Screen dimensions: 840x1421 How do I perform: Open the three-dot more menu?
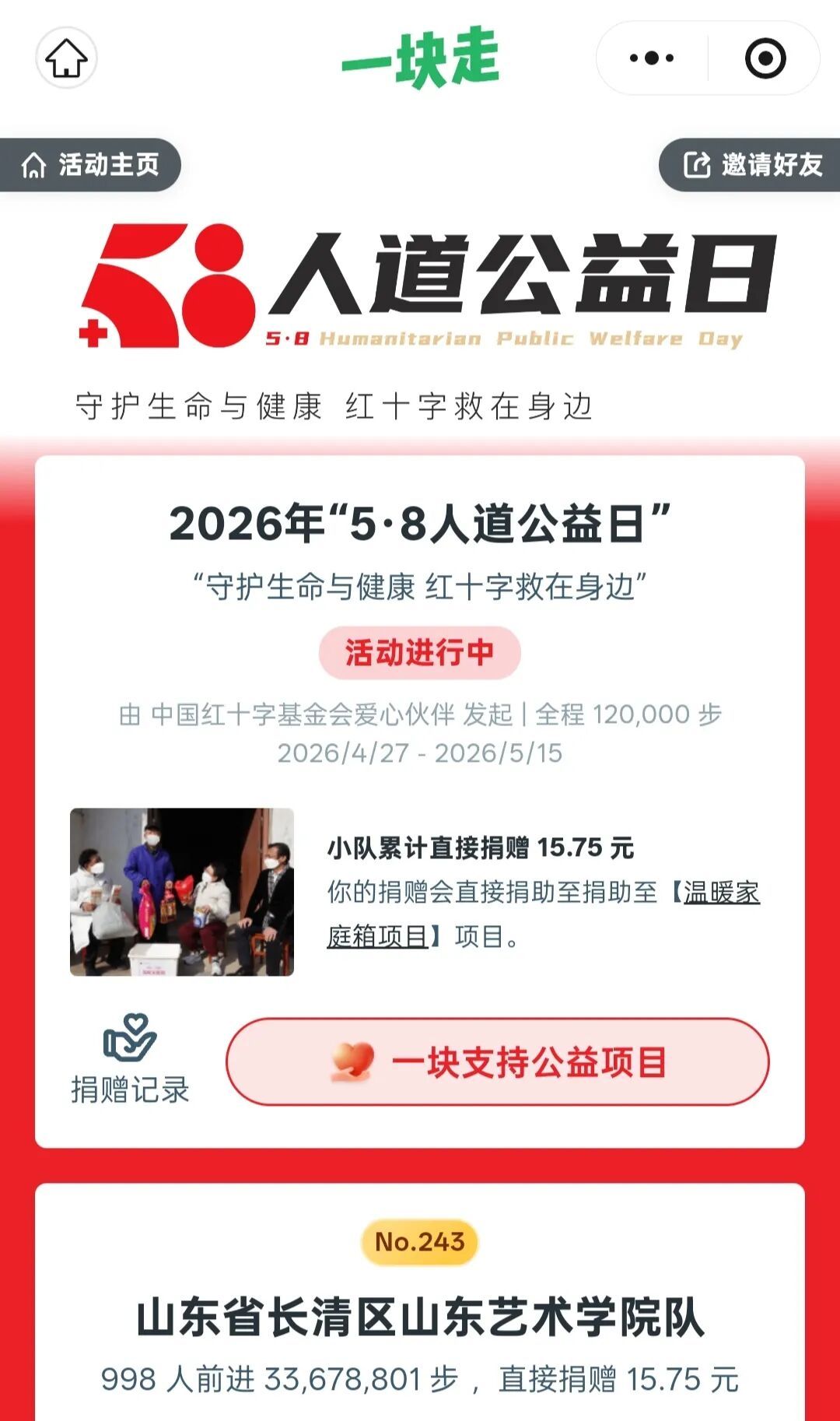pyautogui.click(x=652, y=58)
